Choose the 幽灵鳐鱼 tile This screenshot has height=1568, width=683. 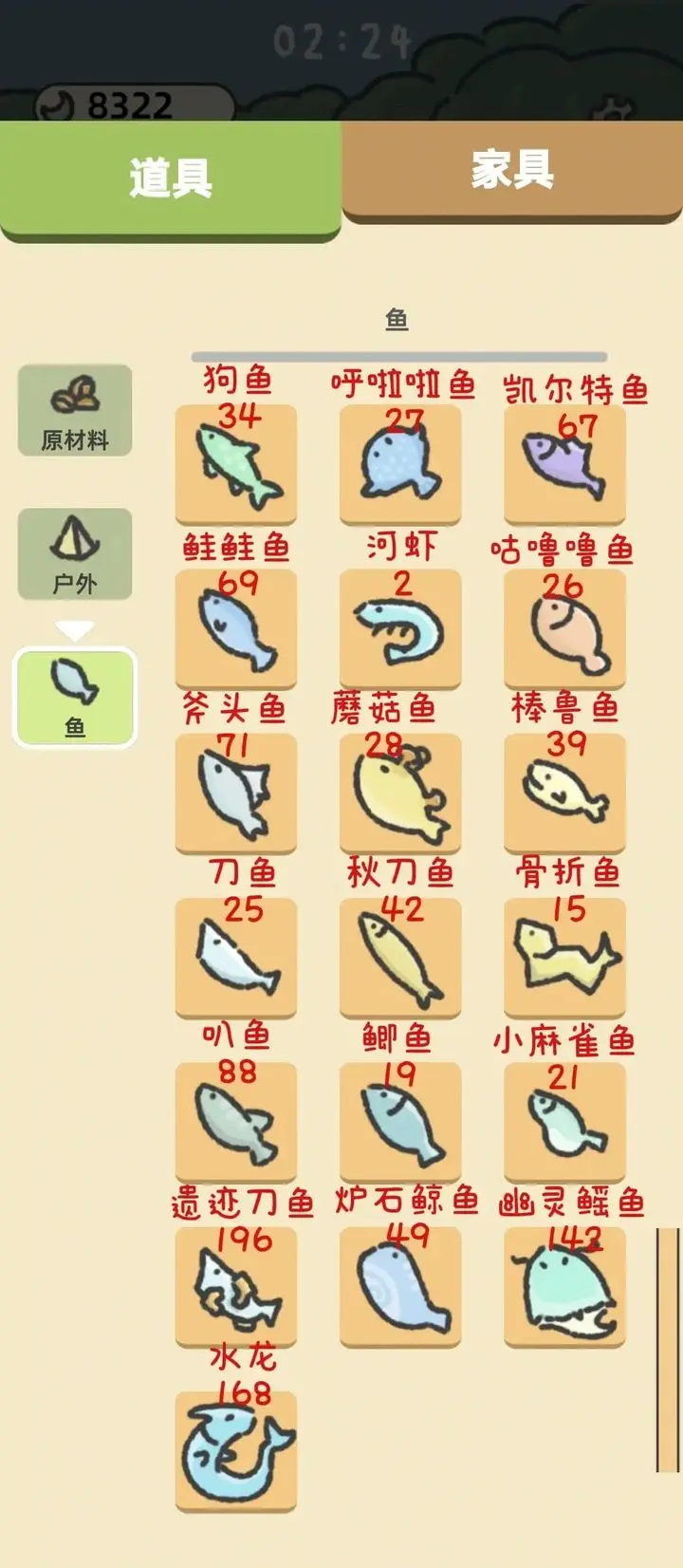click(564, 1286)
